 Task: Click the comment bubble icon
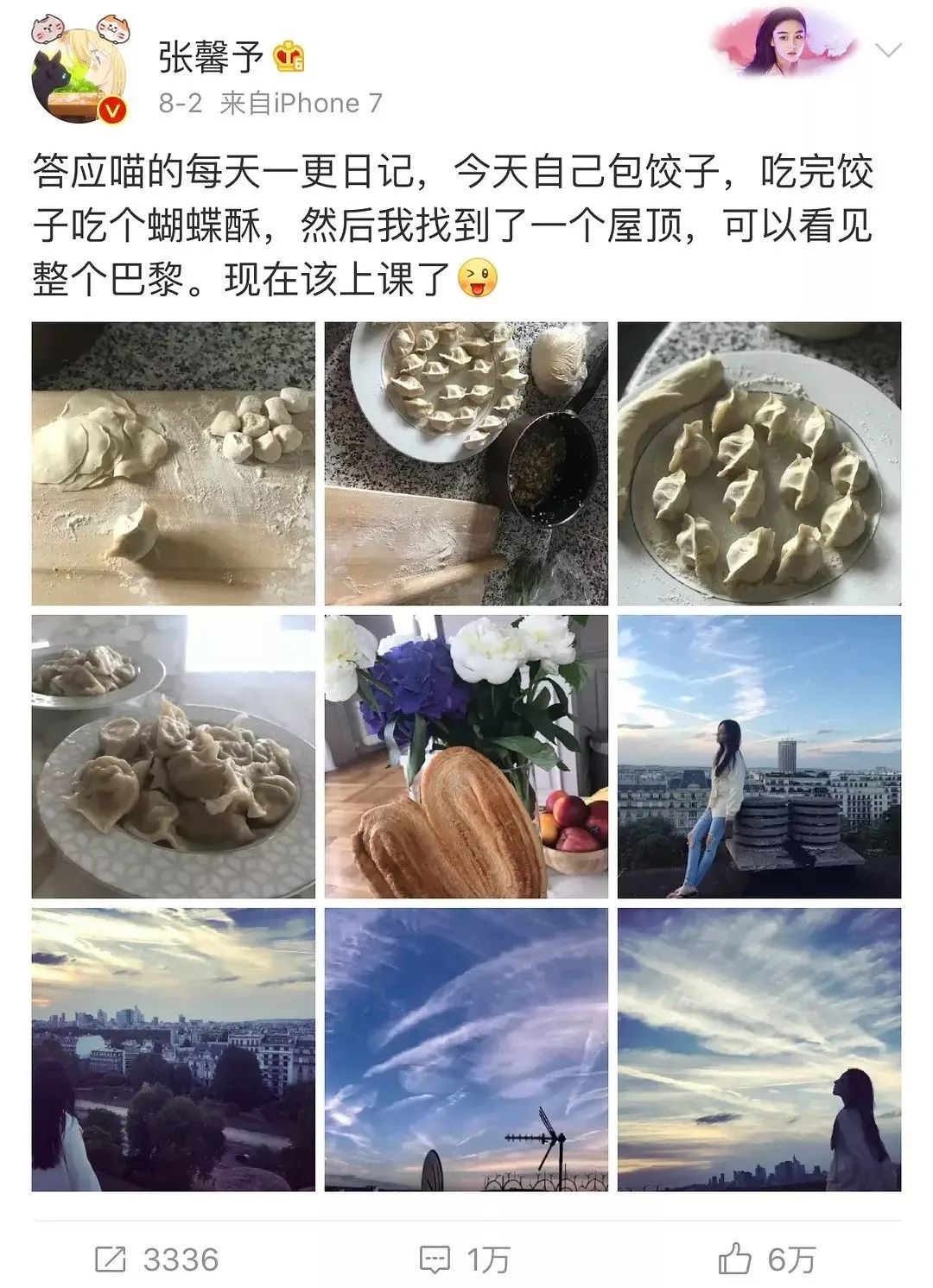pos(434,1259)
